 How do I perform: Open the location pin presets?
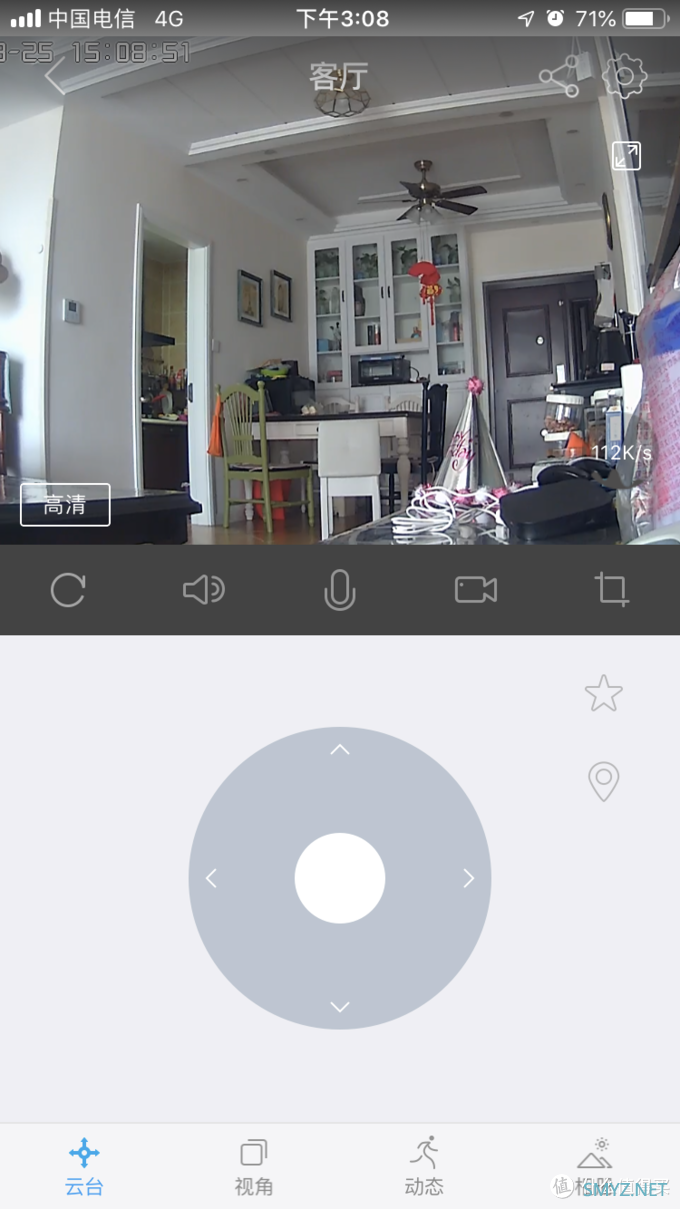coord(604,781)
